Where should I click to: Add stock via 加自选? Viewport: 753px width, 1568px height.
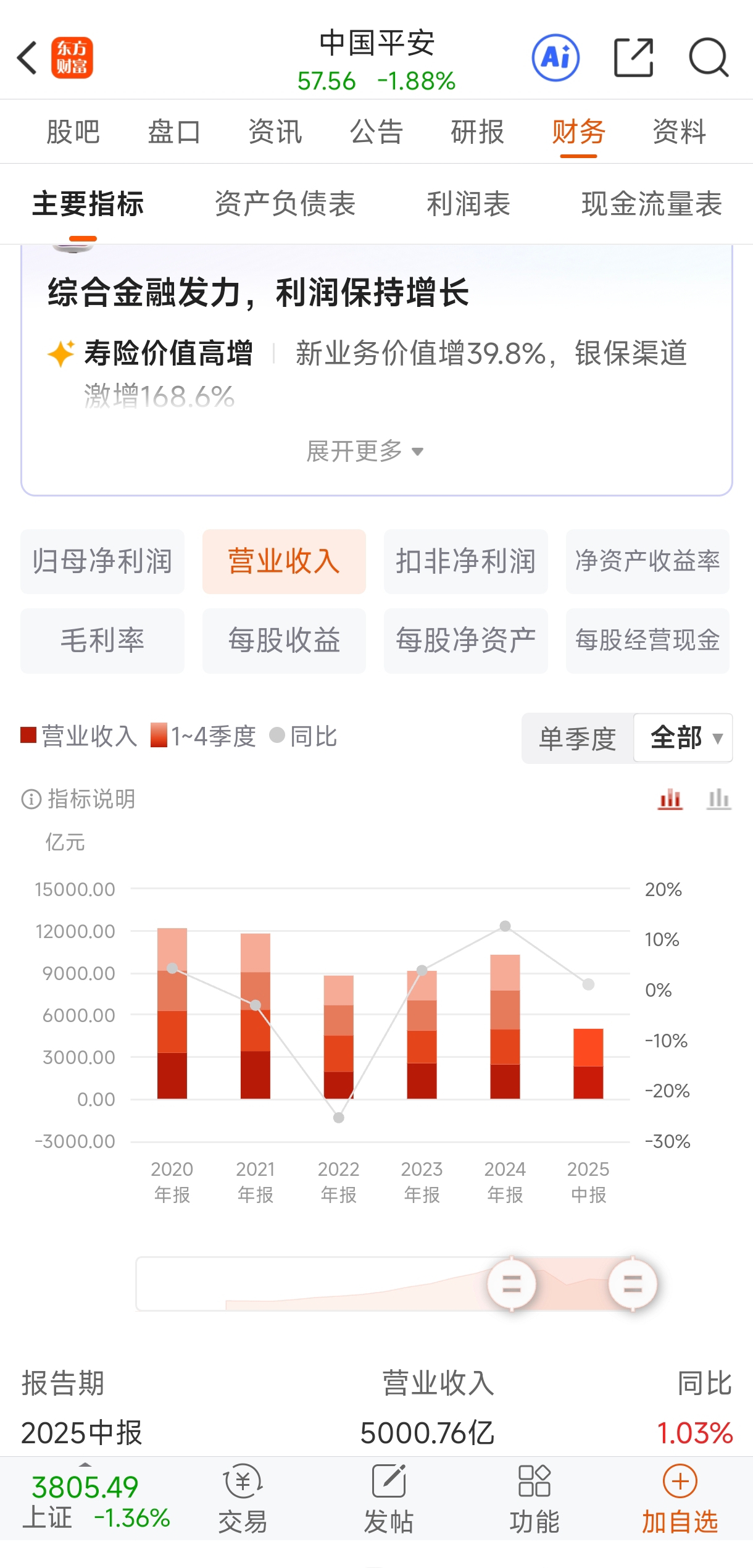tap(680, 1499)
